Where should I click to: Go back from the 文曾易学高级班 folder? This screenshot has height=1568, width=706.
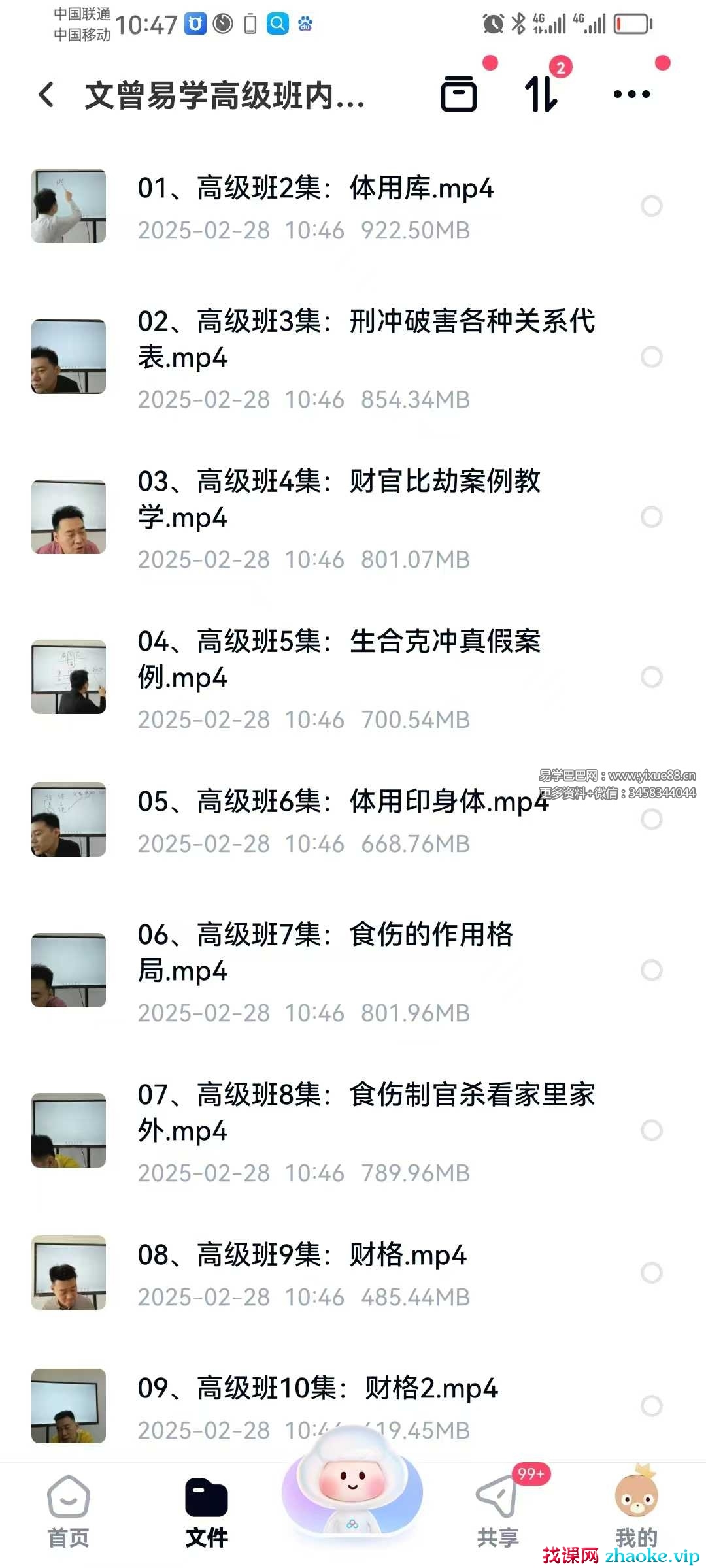(x=46, y=95)
